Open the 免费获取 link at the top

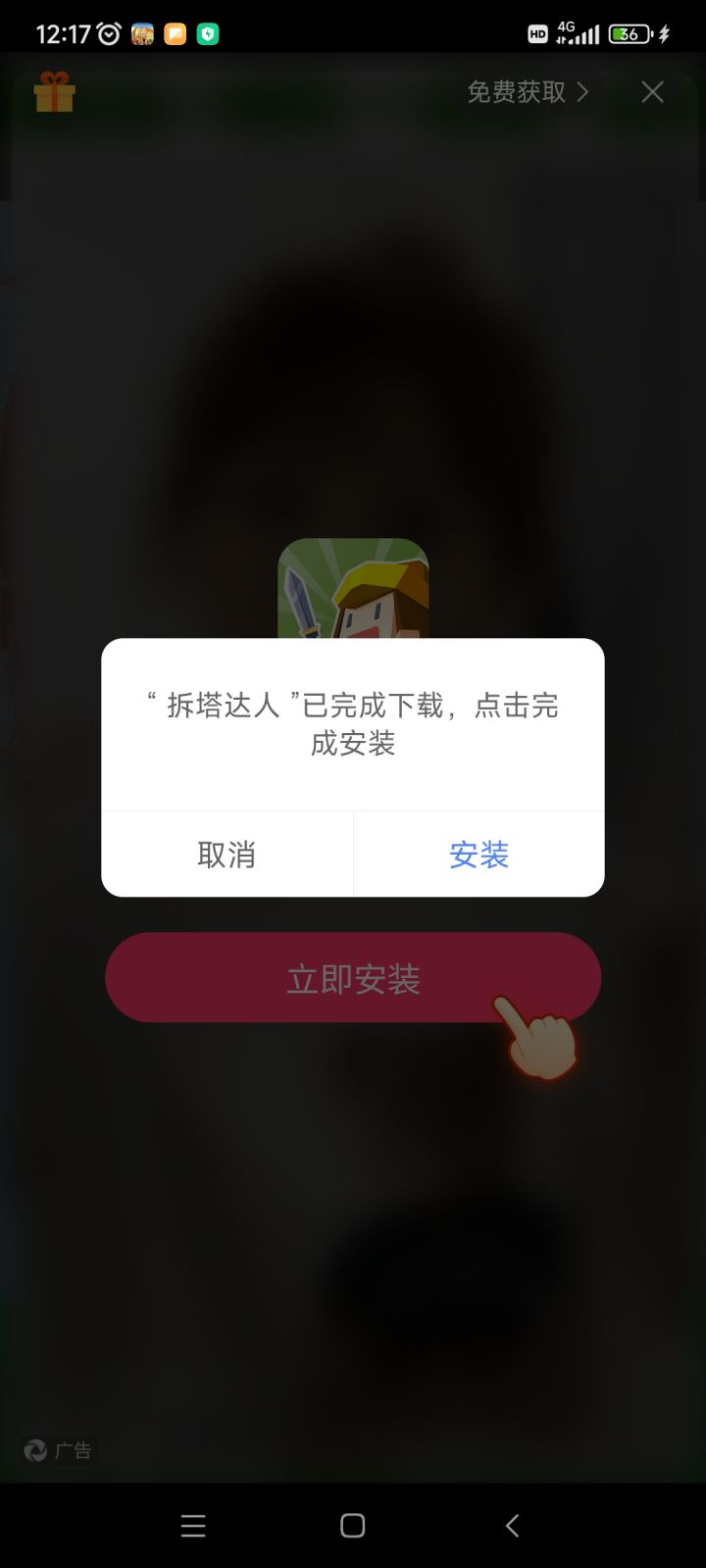tap(517, 91)
